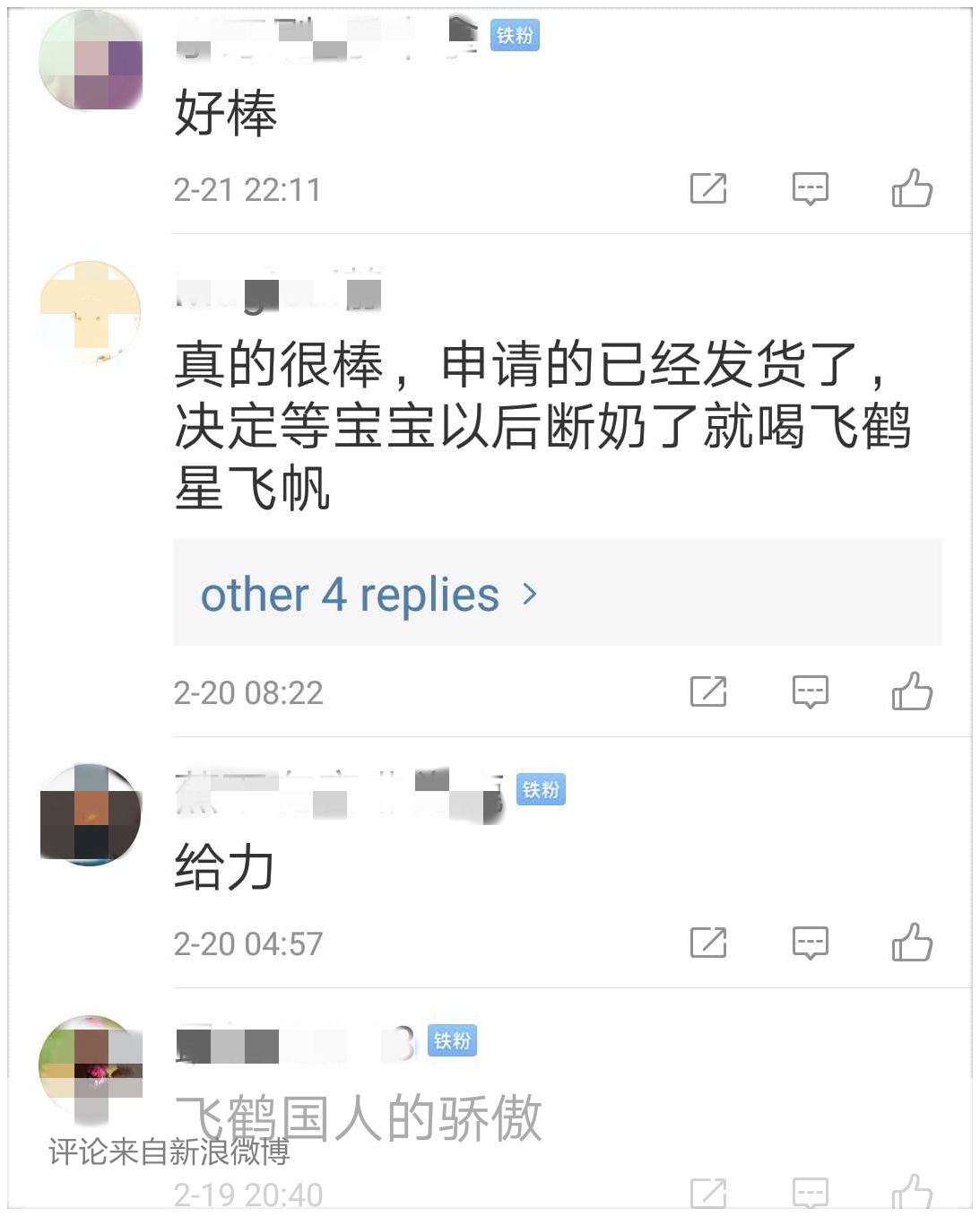Like the comment posted 2-20 08:22
The height and width of the screenshot is (1217, 980).
point(912,691)
